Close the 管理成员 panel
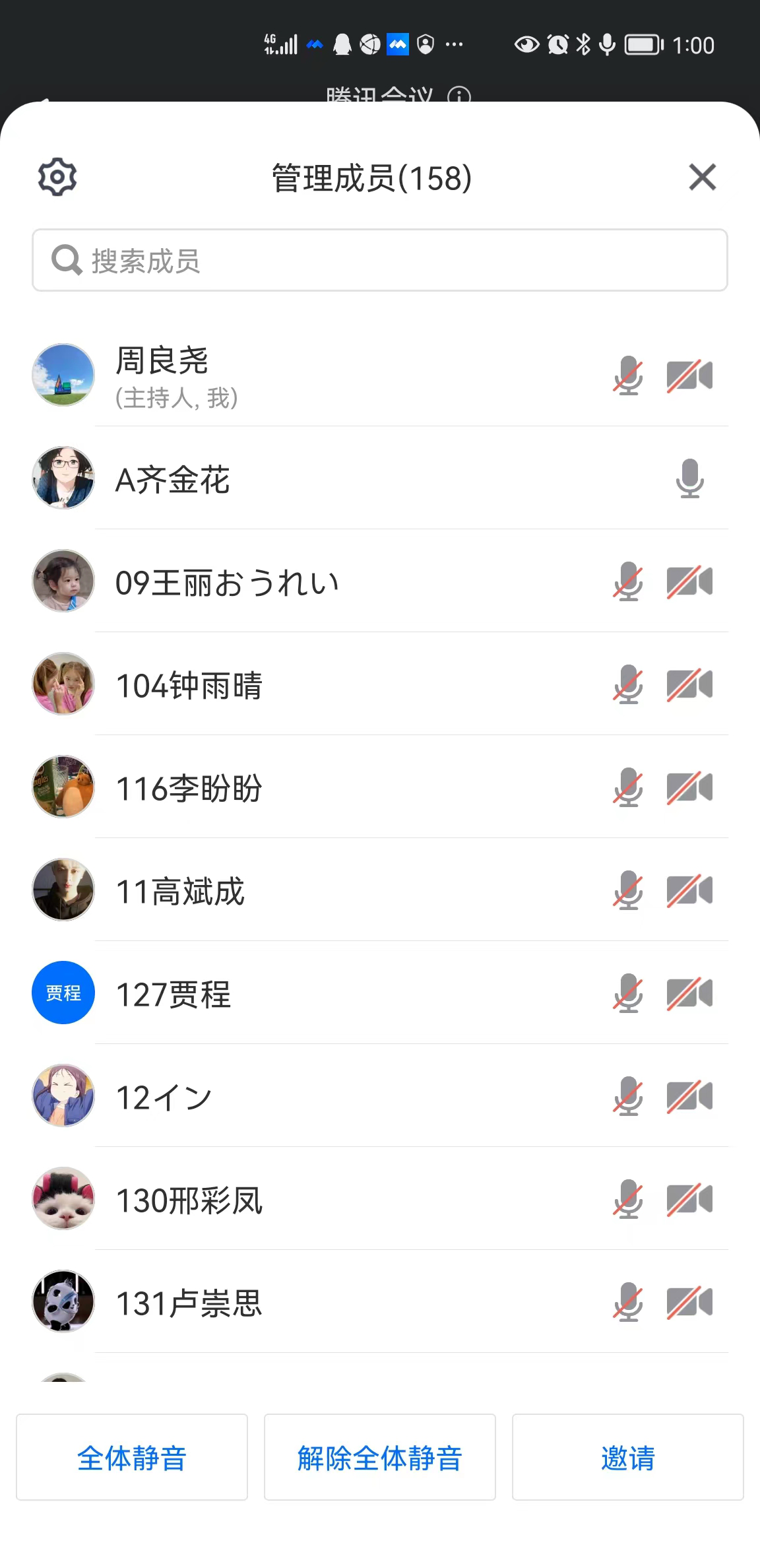The height and width of the screenshot is (1568, 760). [x=702, y=177]
